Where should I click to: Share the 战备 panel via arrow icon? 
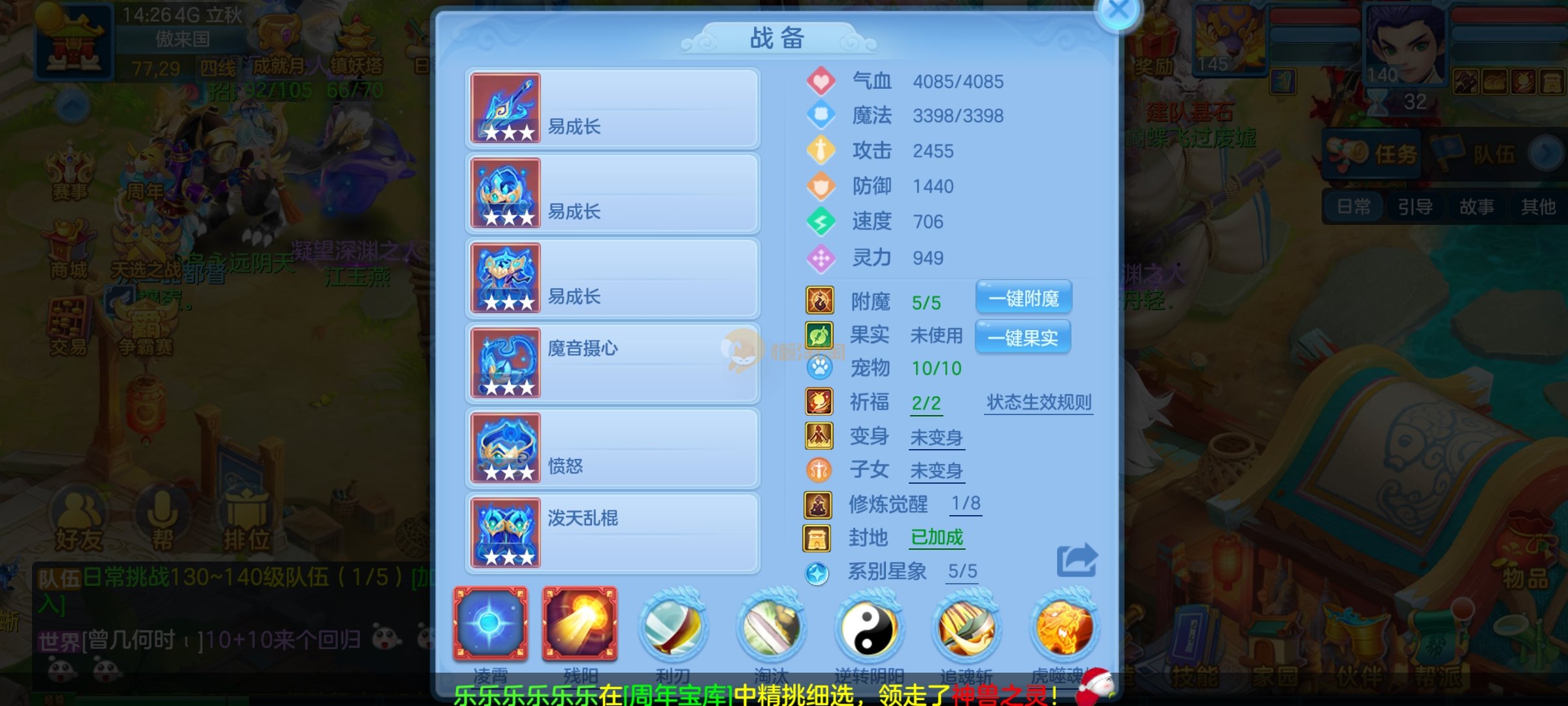1077,560
